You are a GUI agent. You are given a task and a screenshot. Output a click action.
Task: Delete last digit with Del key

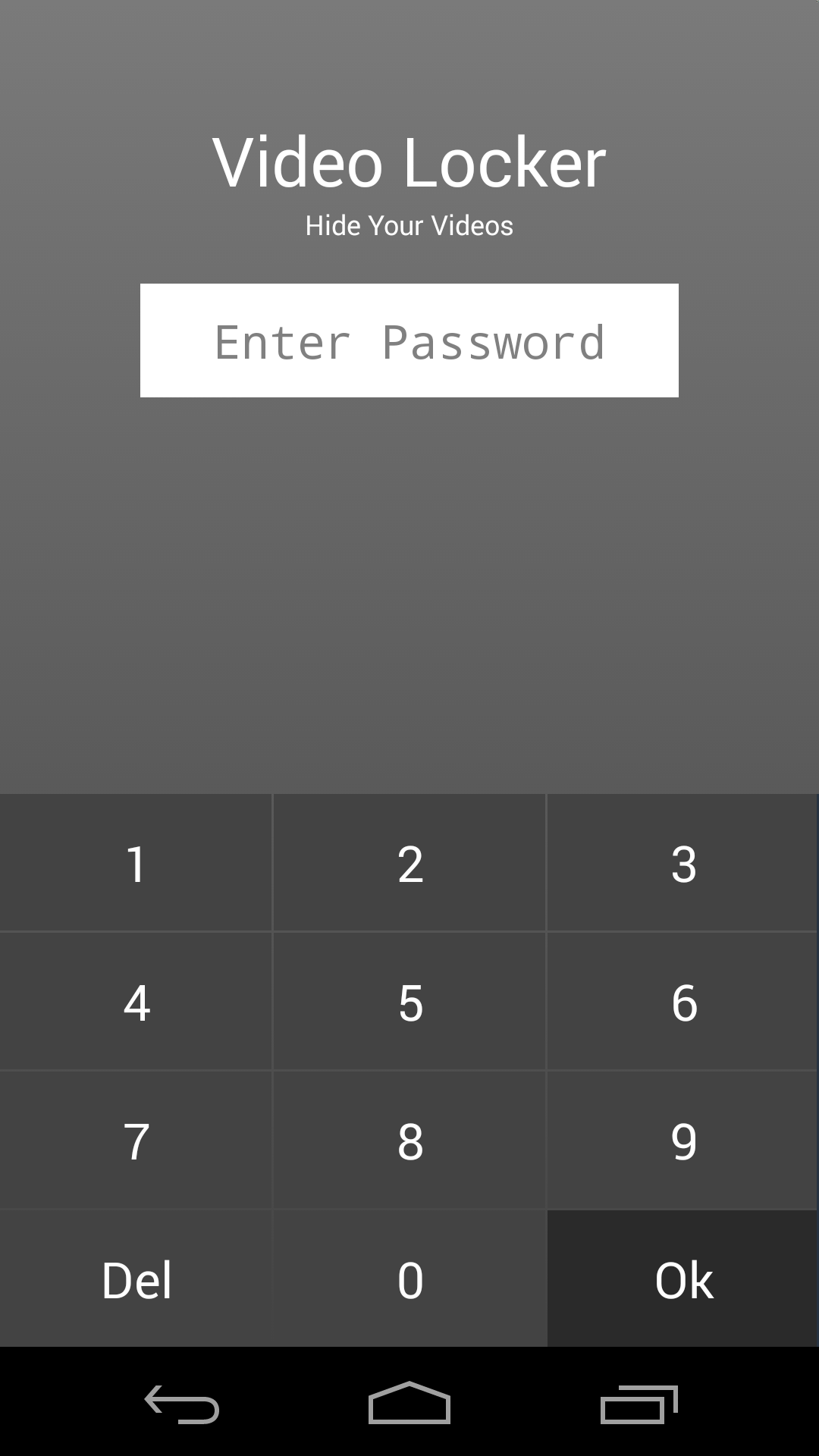136,1279
